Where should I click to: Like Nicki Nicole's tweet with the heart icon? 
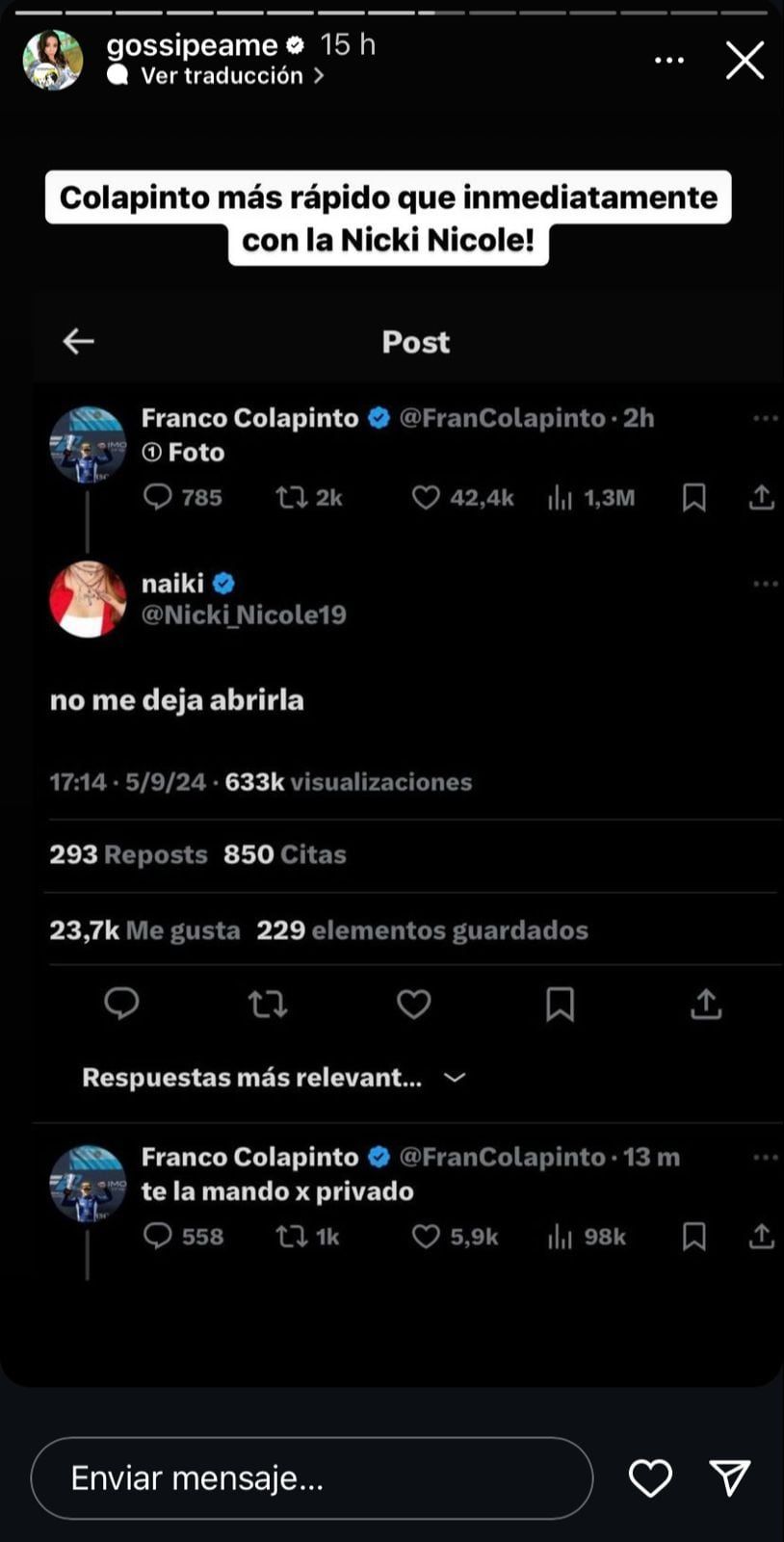(x=413, y=1005)
